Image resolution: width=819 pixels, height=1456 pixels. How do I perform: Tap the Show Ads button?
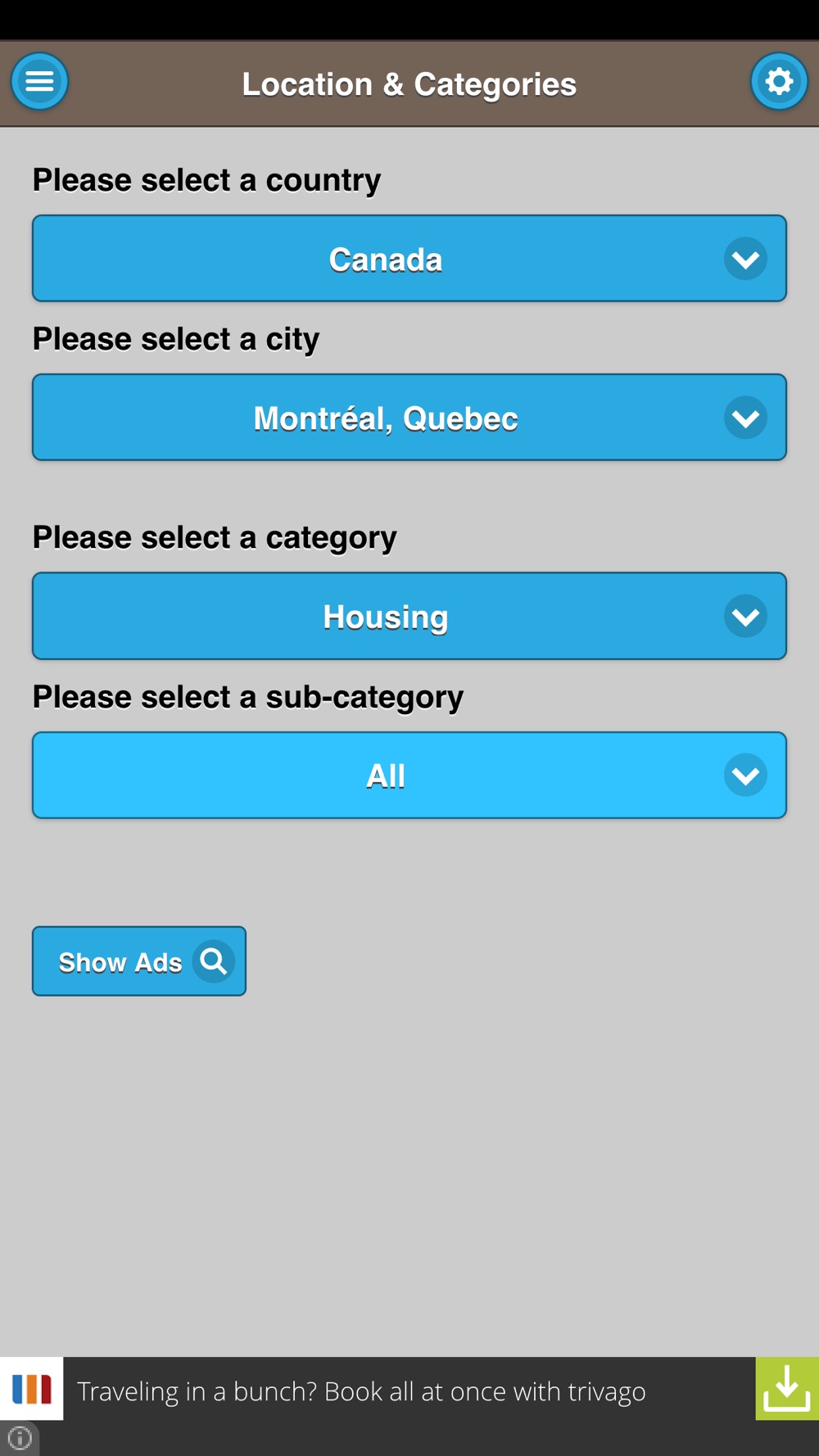click(x=139, y=961)
